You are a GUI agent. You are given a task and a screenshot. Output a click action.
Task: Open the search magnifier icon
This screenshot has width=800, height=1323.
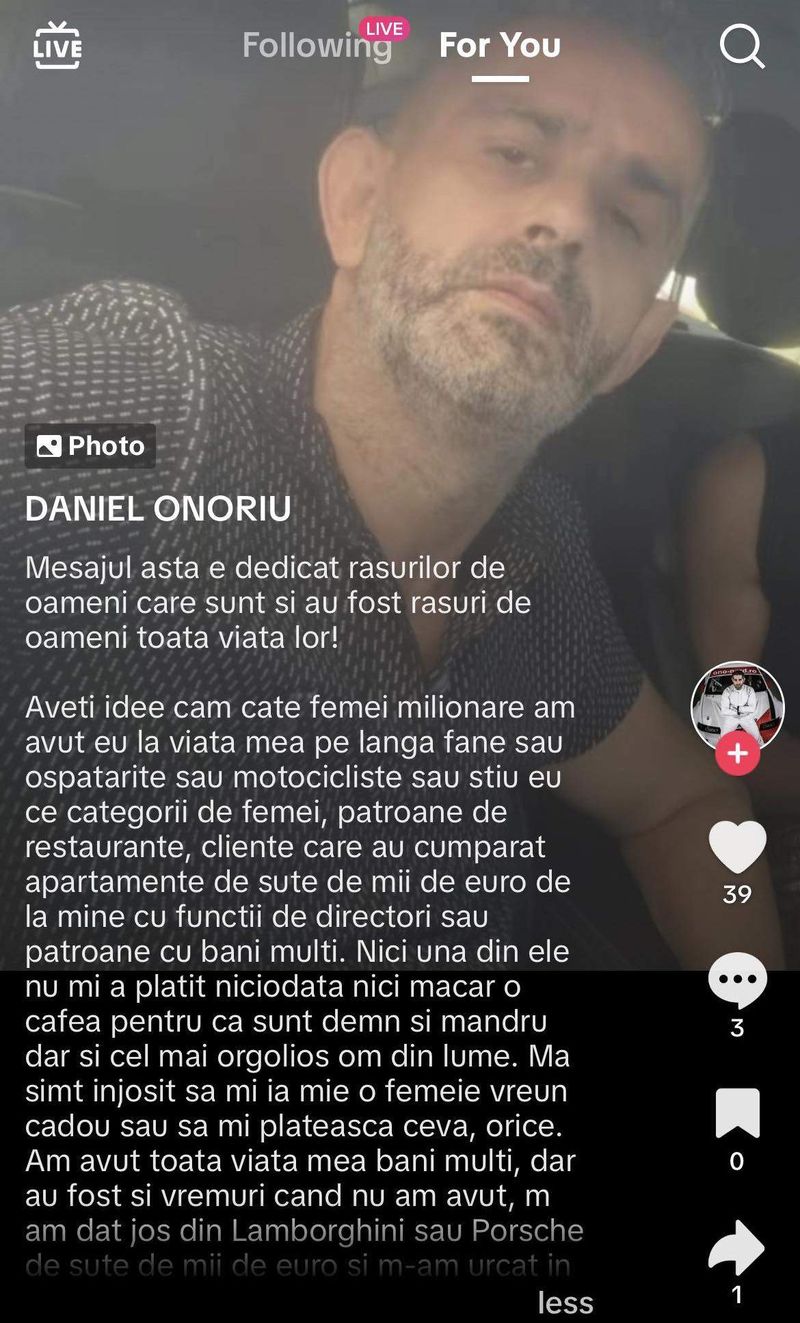[742, 45]
